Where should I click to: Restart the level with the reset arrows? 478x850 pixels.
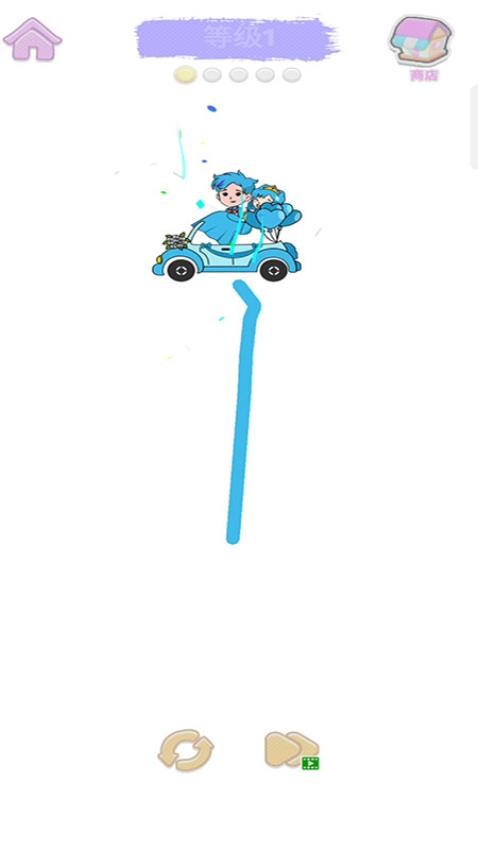click(186, 750)
